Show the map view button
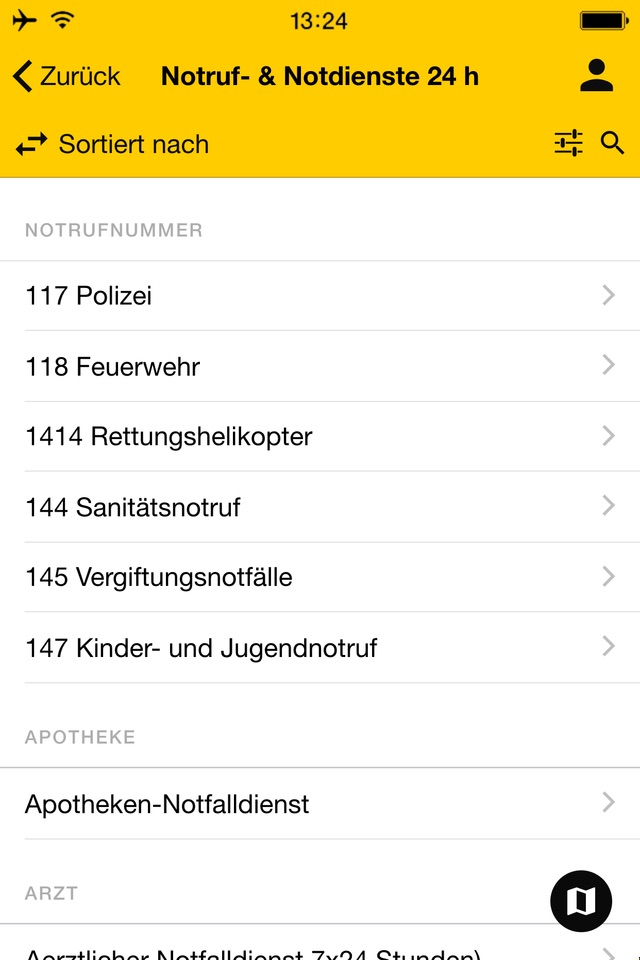 pos(581,901)
